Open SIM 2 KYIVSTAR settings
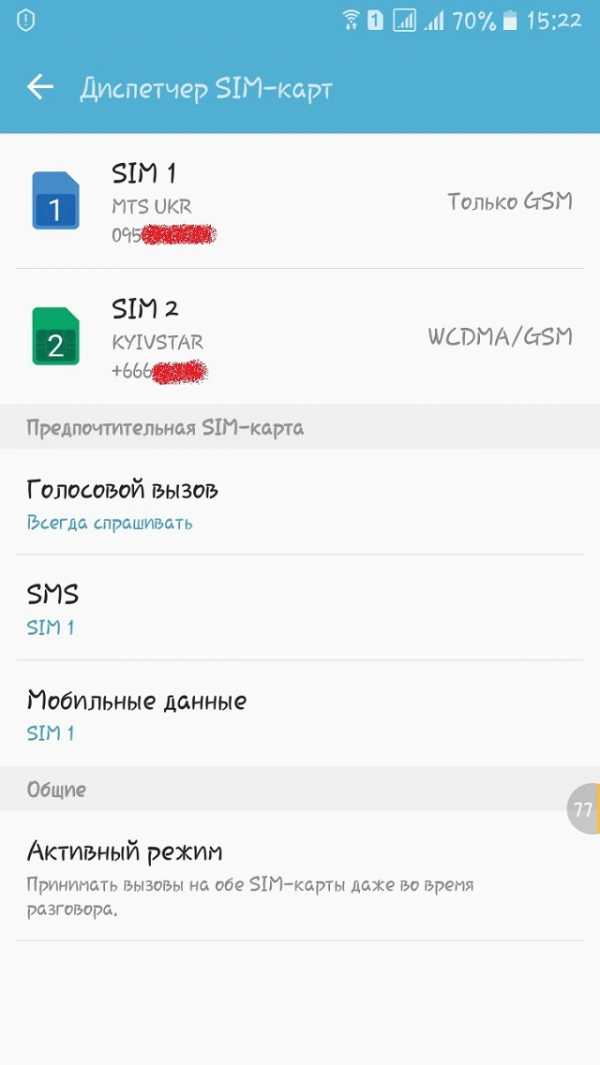Image resolution: width=600 pixels, height=1065 pixels. [x=300, y=338]
